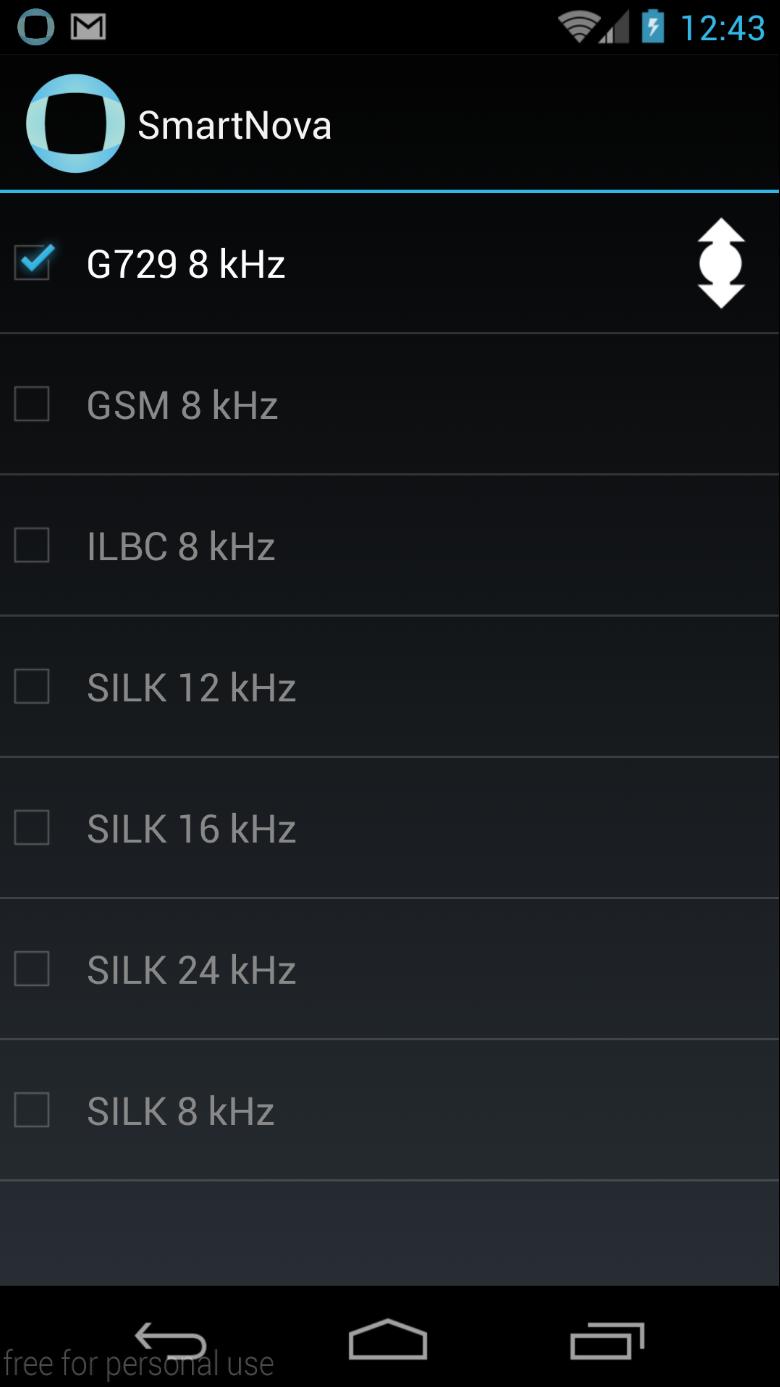
Task: Check the ILBC 8 kHz codec
Action: click(32, 545)
